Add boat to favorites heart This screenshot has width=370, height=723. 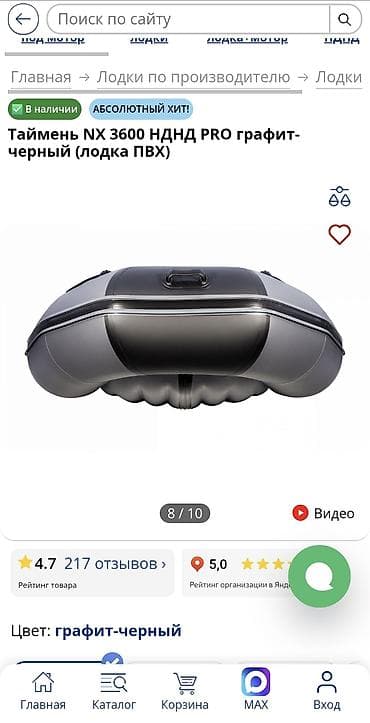click(x=340, y=234)
